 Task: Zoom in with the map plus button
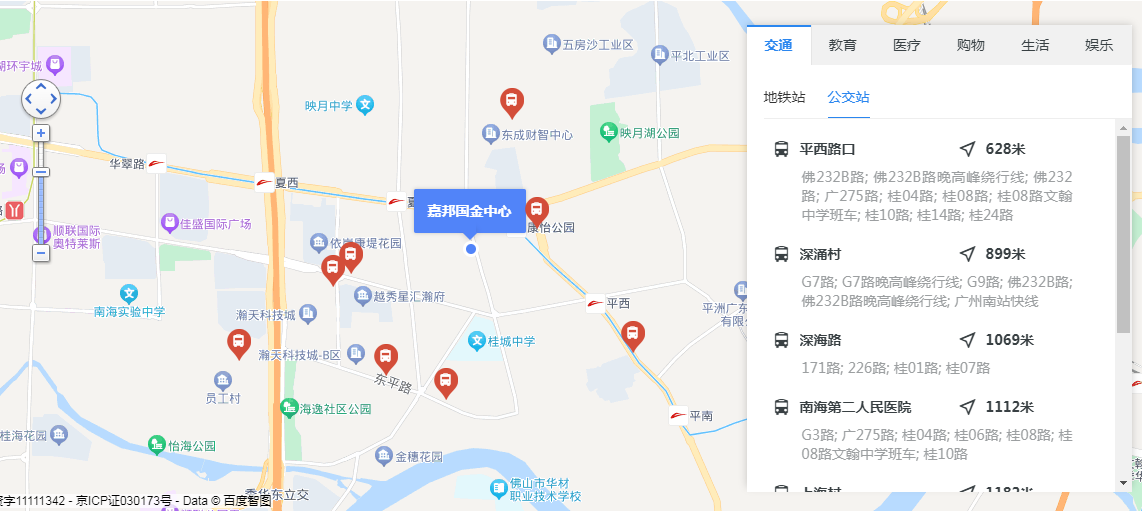41,133
